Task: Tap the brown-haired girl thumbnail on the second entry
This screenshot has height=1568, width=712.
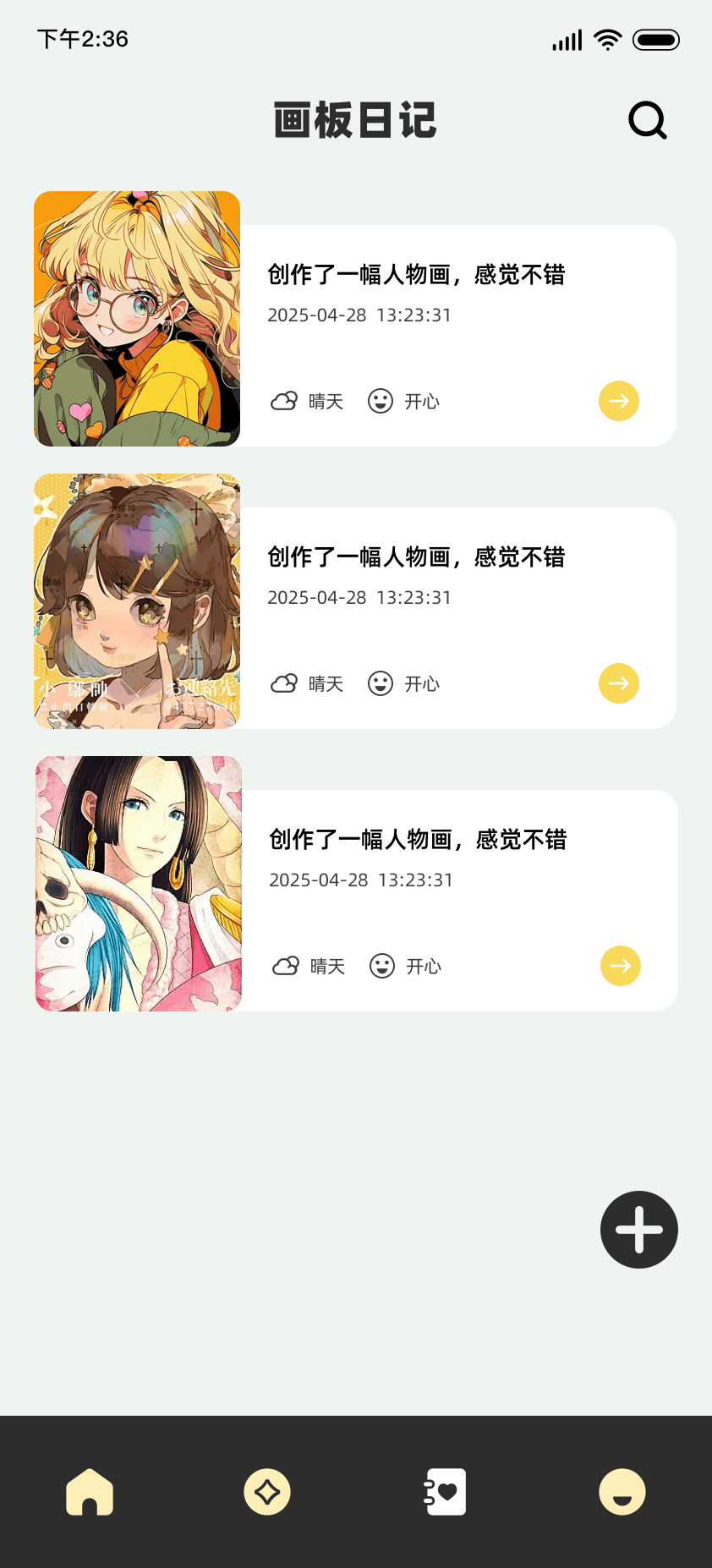Action: click(x=136, y=600)
